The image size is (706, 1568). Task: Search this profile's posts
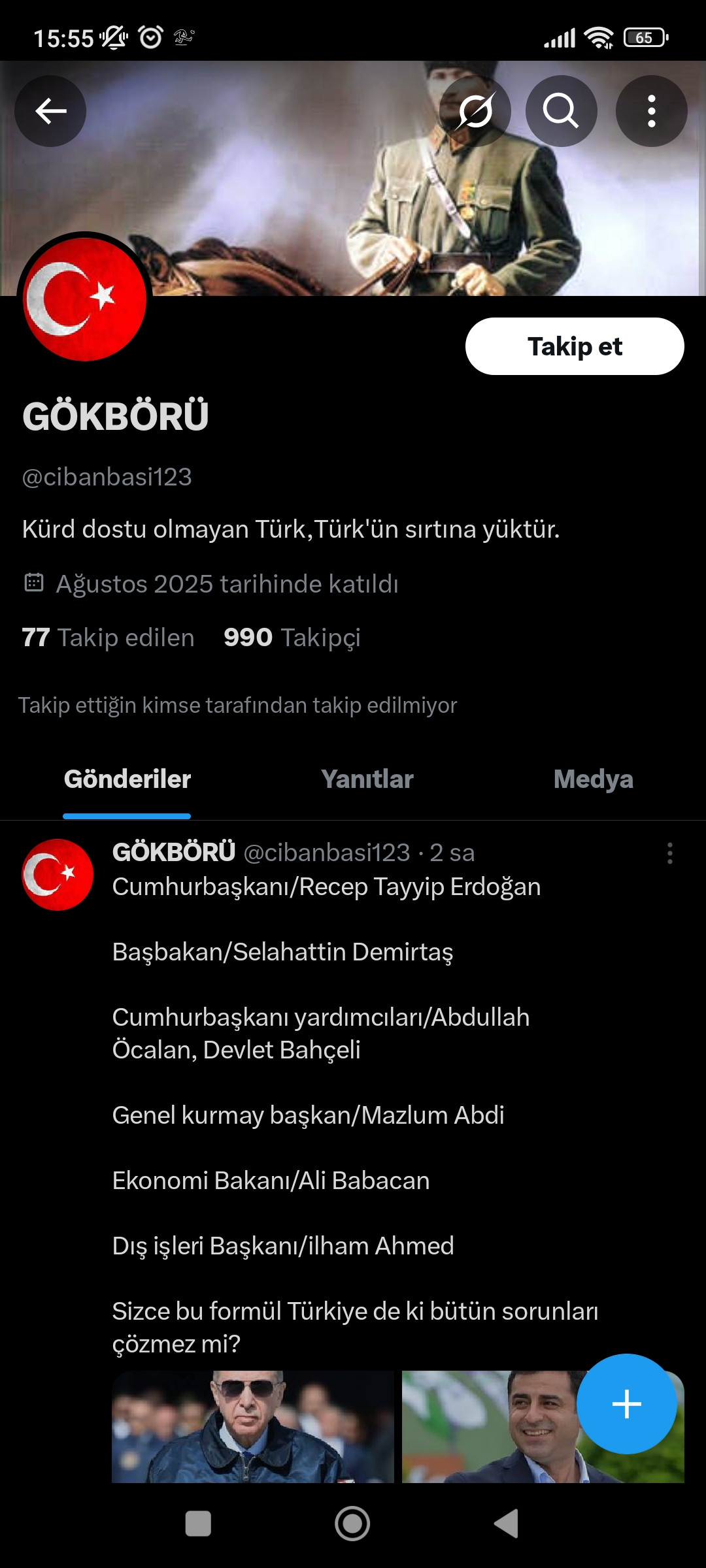[x=561, y=111]
